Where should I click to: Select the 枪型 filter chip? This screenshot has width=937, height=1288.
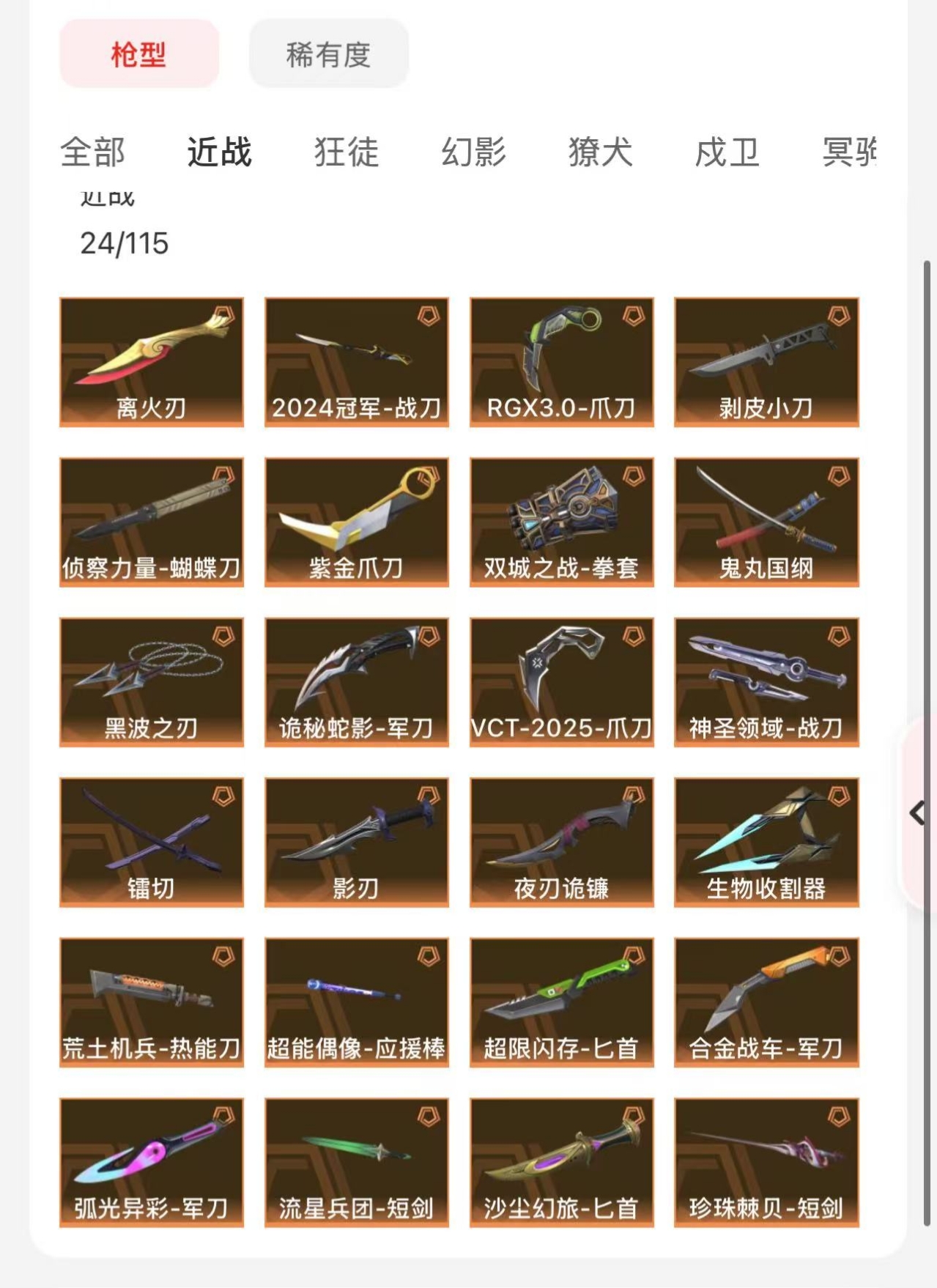139,54
